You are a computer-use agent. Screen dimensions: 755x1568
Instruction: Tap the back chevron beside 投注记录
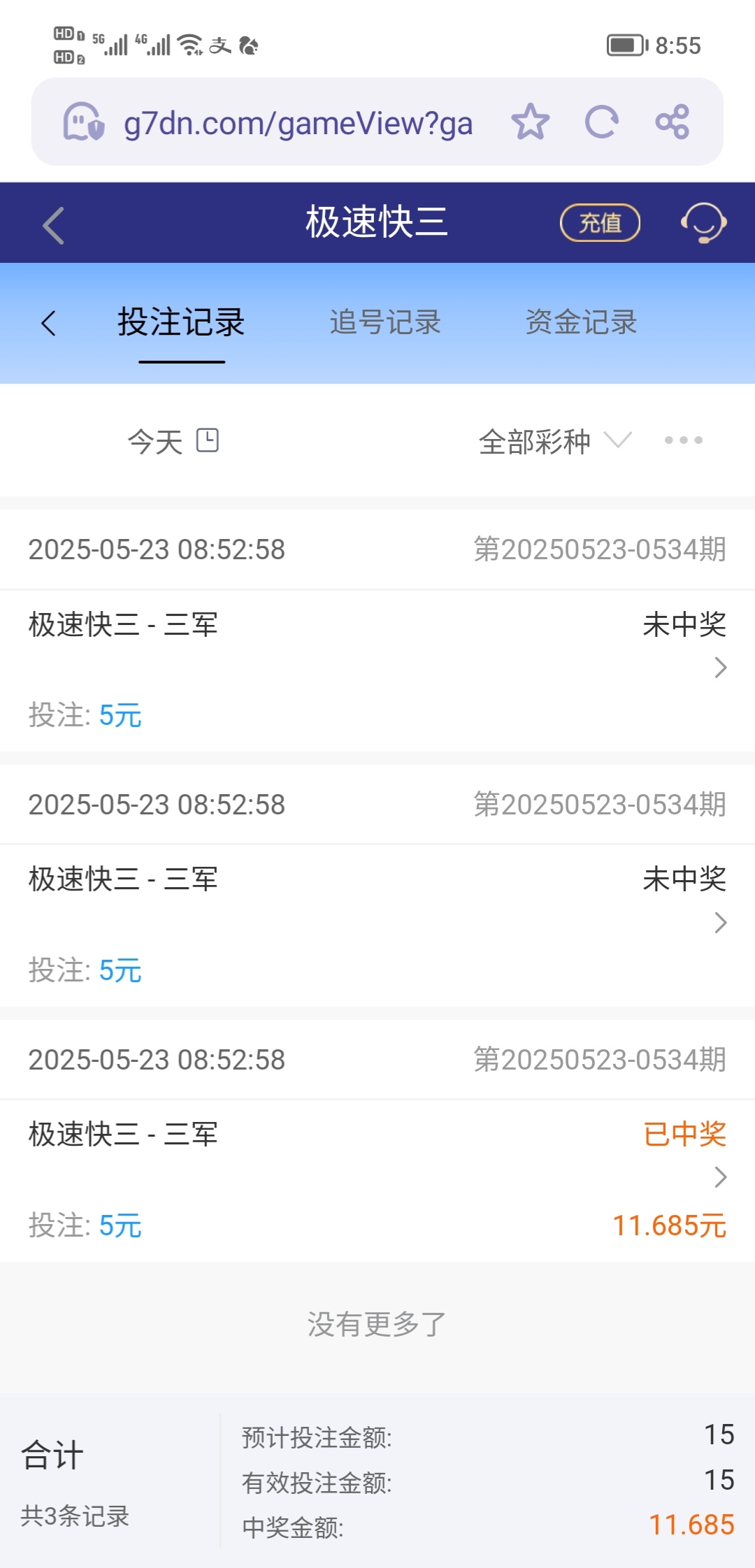(x=48, y=323)
